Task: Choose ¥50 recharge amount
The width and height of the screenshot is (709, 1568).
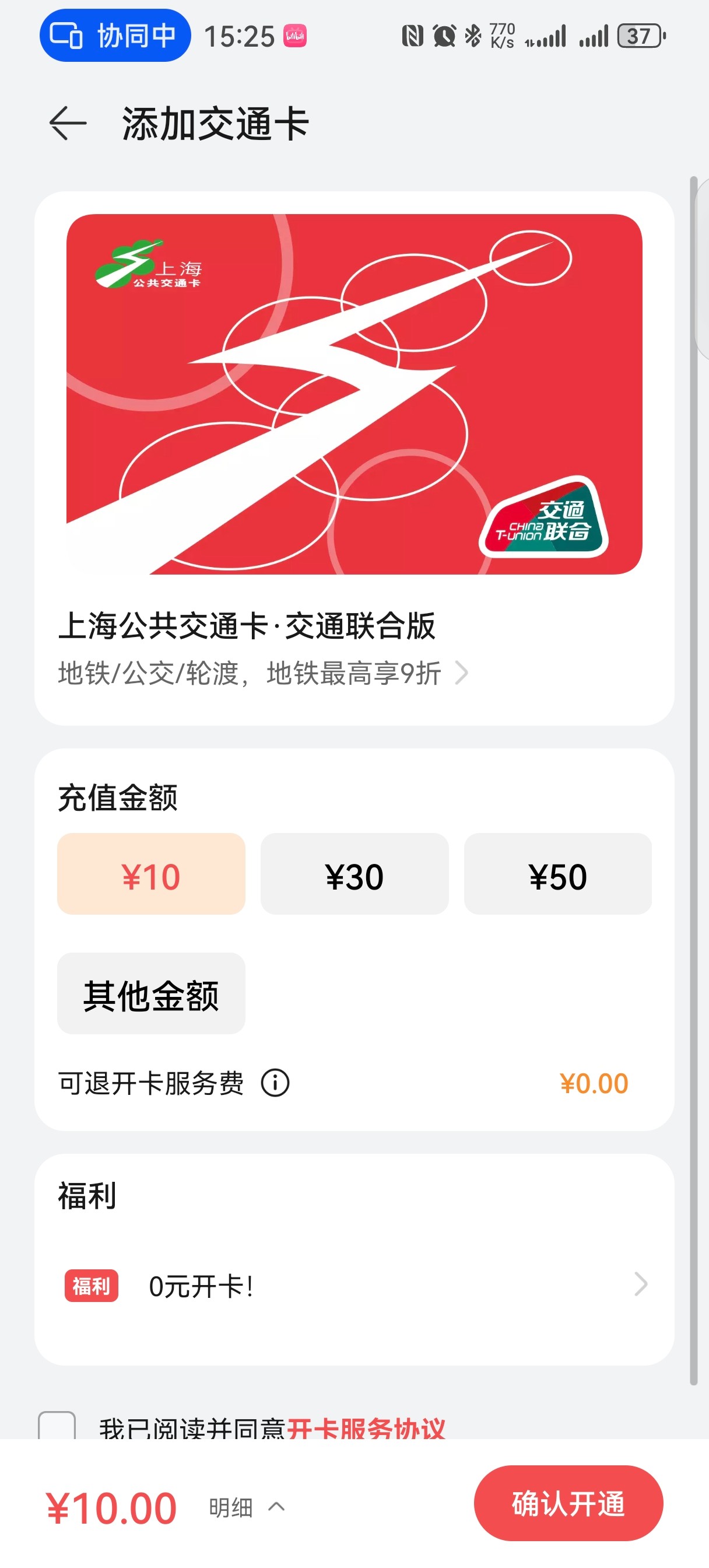Action: (557, 874)
